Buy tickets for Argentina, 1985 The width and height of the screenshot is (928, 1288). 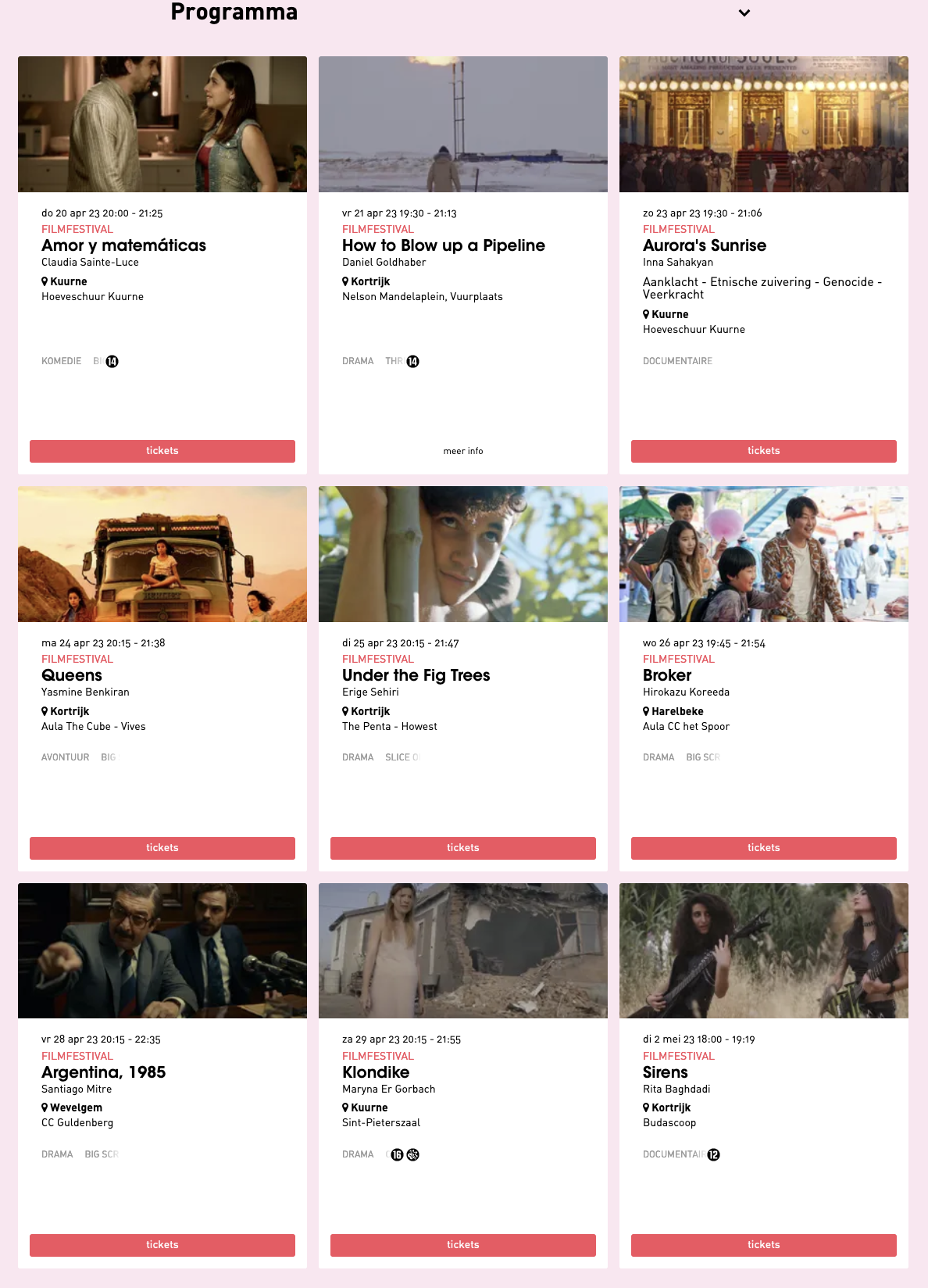coord(162,1245)
